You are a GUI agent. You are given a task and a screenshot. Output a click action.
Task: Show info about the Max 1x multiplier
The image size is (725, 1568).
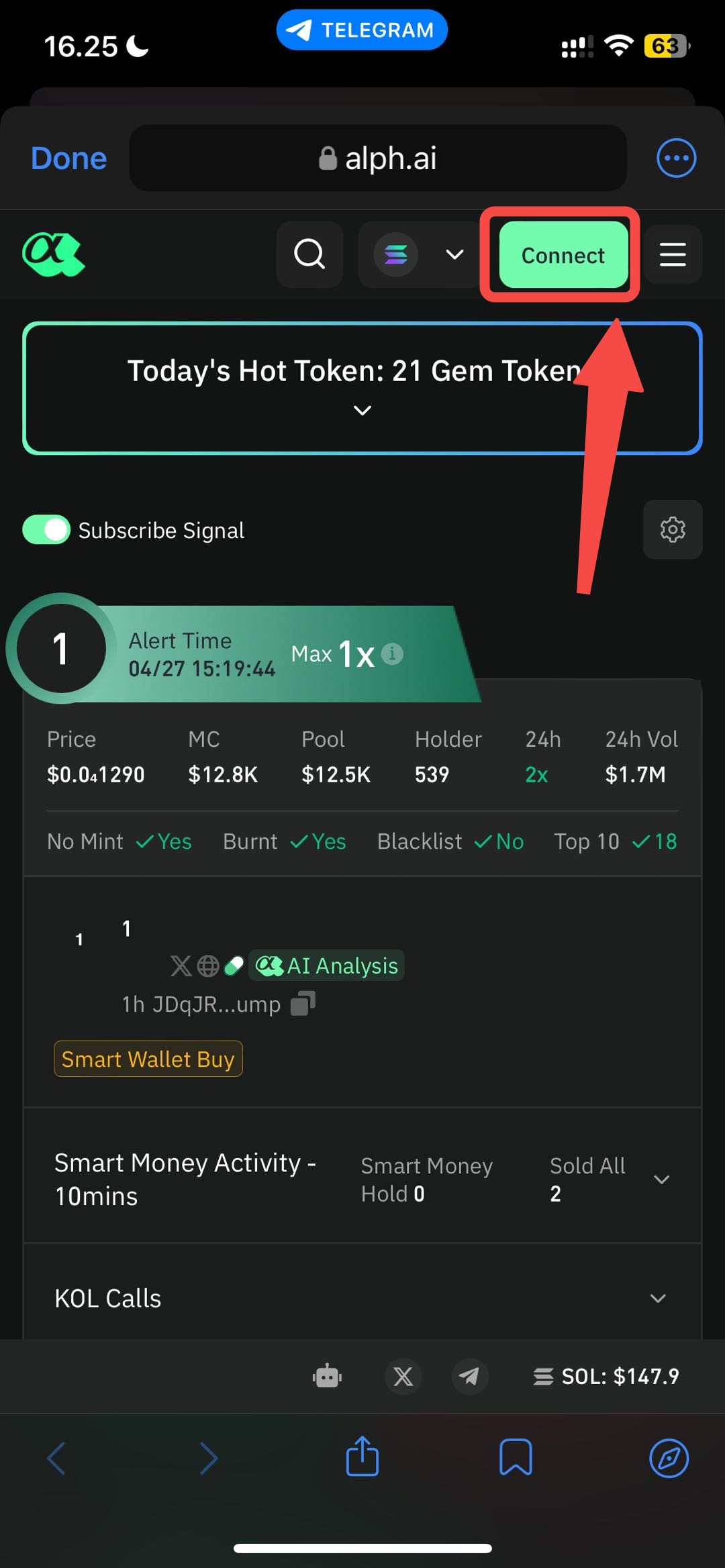click(x=393, y=654)
